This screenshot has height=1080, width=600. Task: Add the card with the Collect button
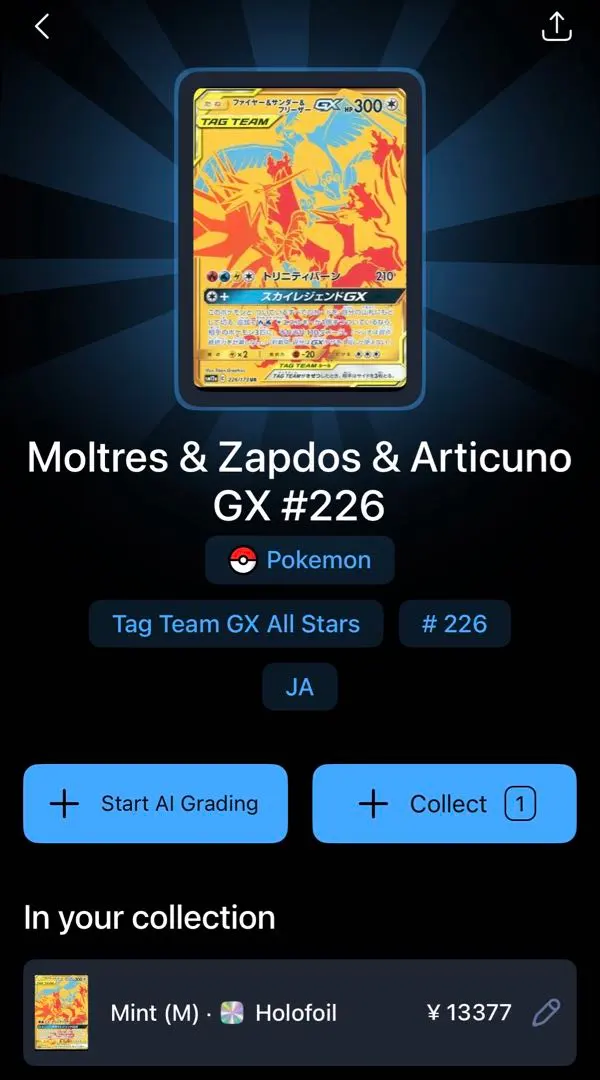(x=444, y=803)
